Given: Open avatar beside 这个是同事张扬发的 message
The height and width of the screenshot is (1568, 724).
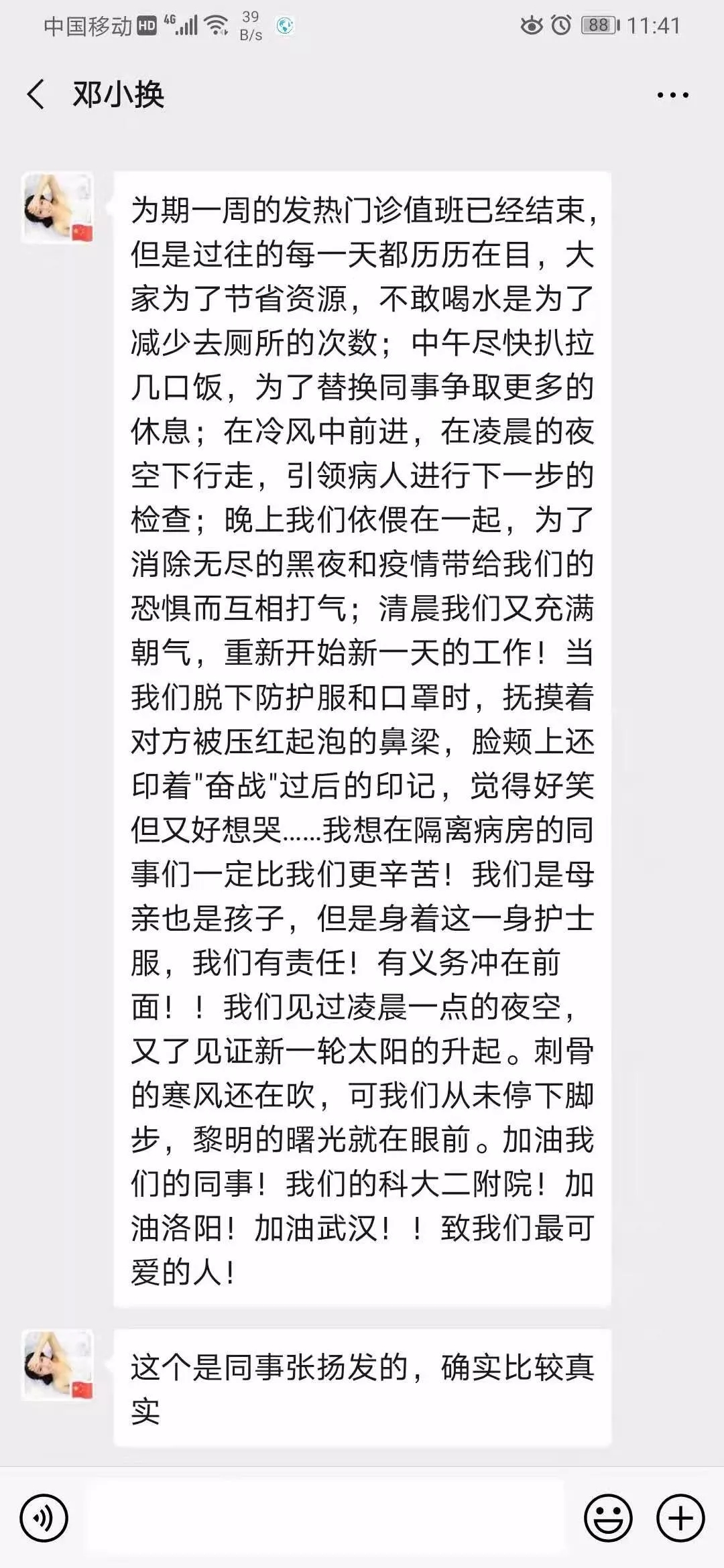Looking at the screenshot, I should pyautogui.click(x=58, y=1366).
